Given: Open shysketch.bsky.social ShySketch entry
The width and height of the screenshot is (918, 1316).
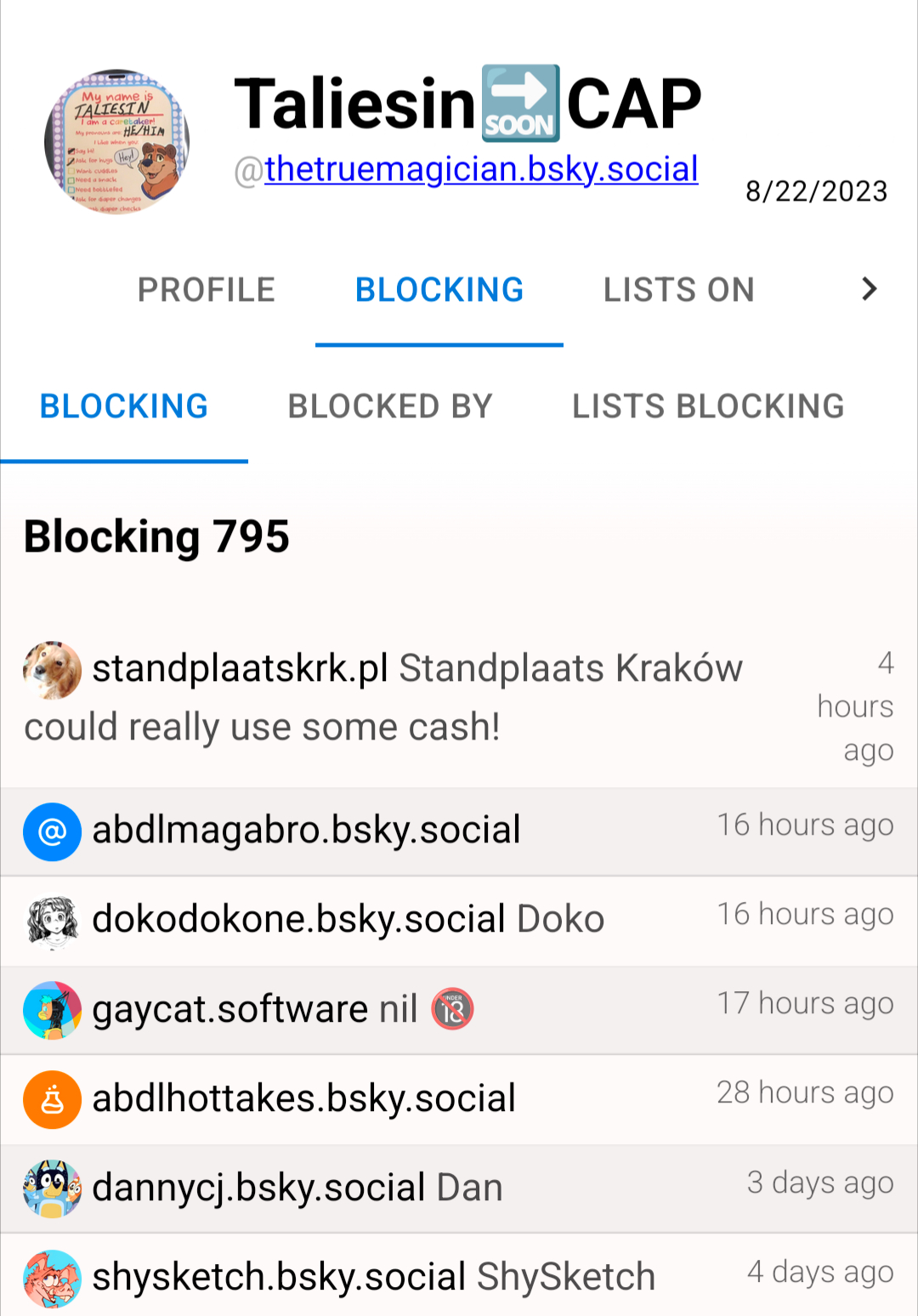Looking at the screenshot, I should click(x=374, y=1277).
